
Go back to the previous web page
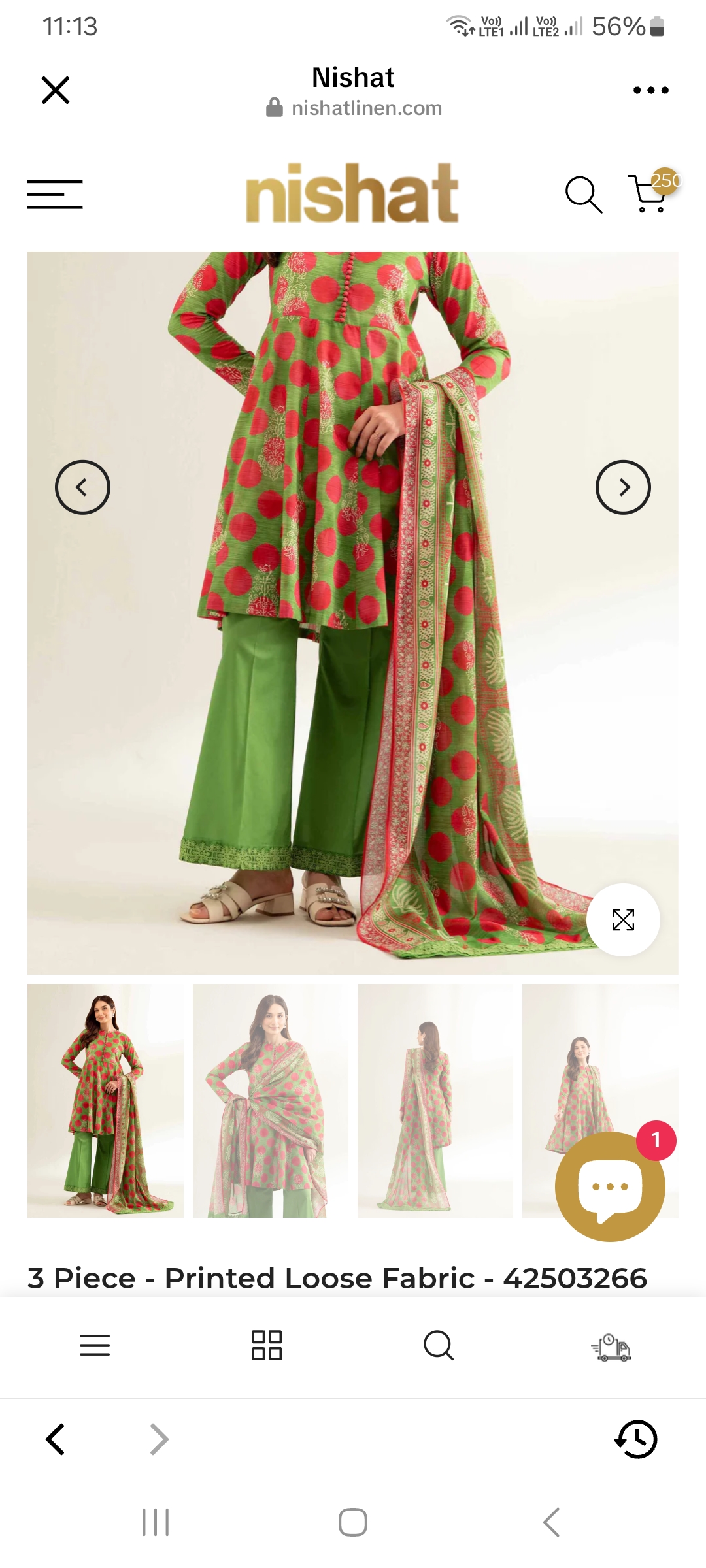56,1439
